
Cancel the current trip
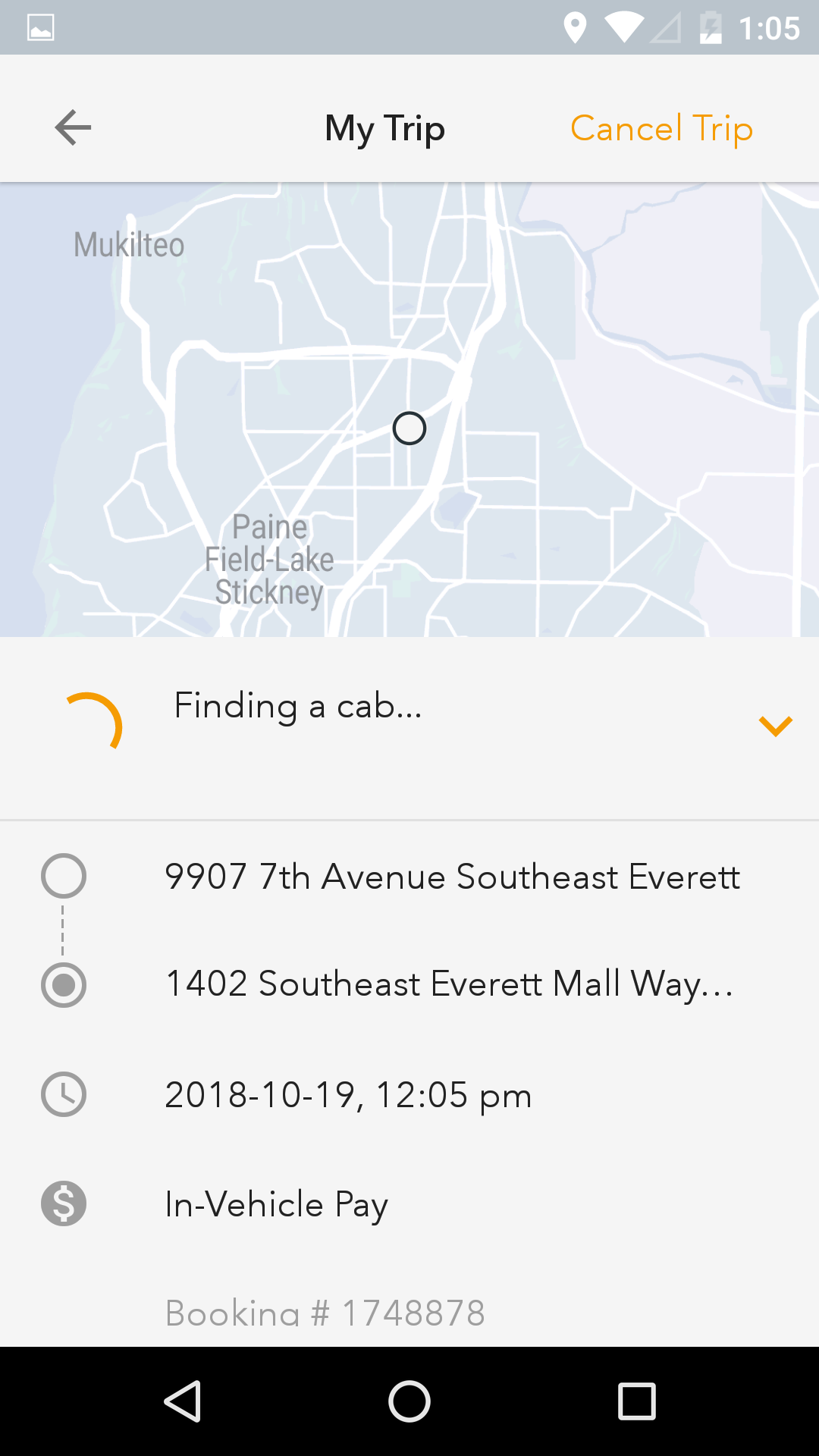click(661, 128)
